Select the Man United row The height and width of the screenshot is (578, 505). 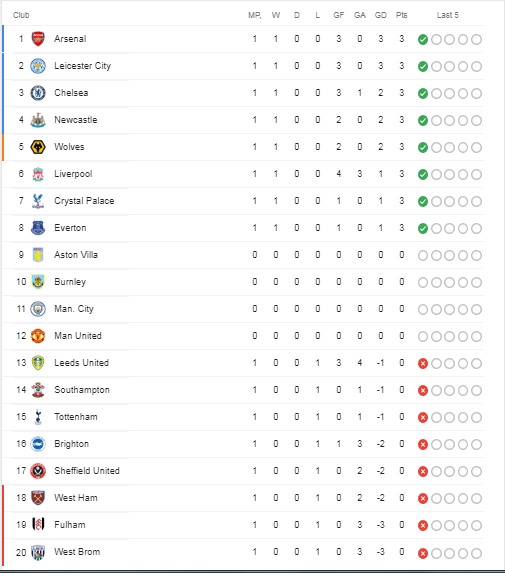pos(243,336)
